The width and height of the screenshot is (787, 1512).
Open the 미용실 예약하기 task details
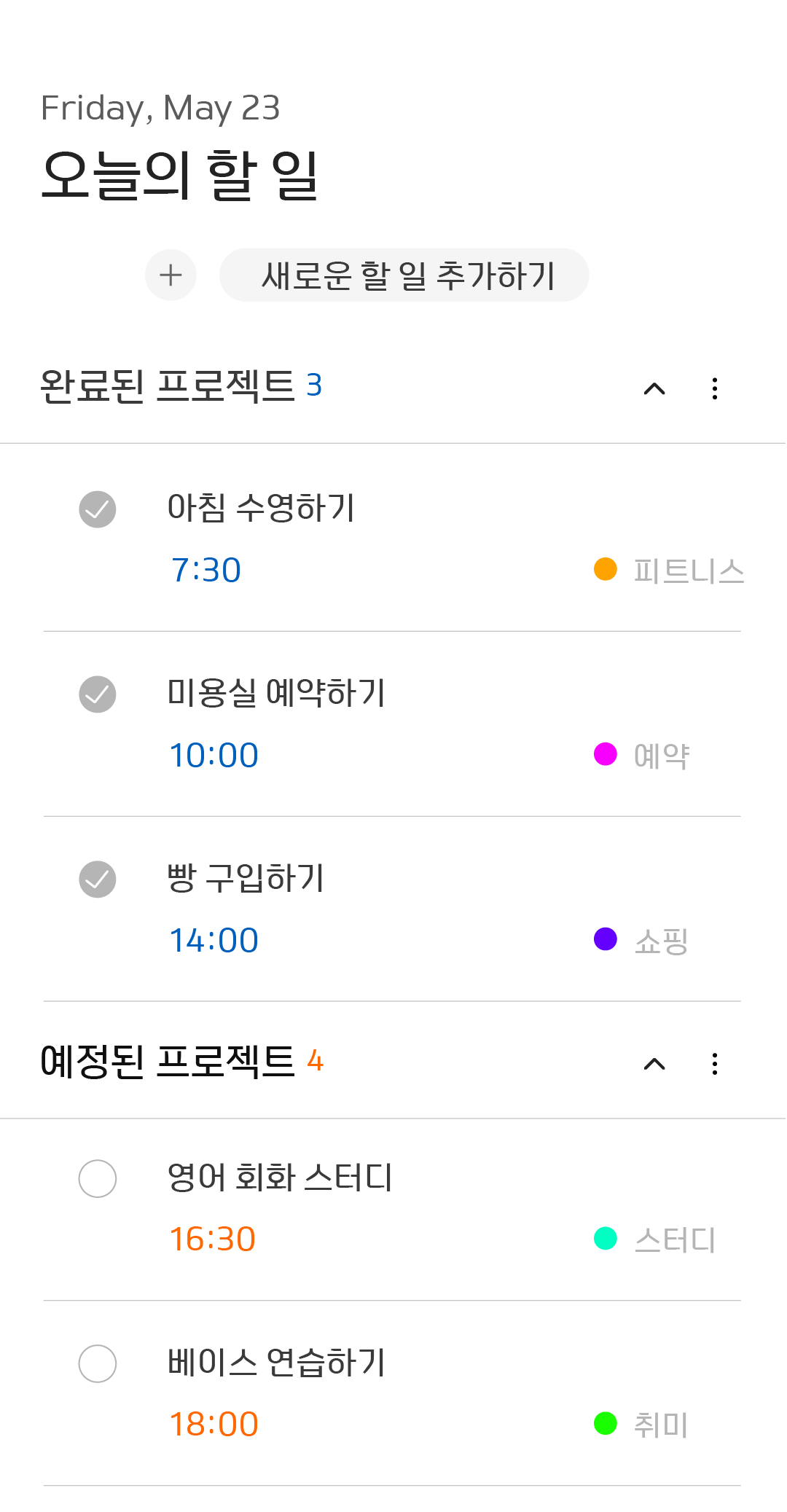[x=276, y=693]
